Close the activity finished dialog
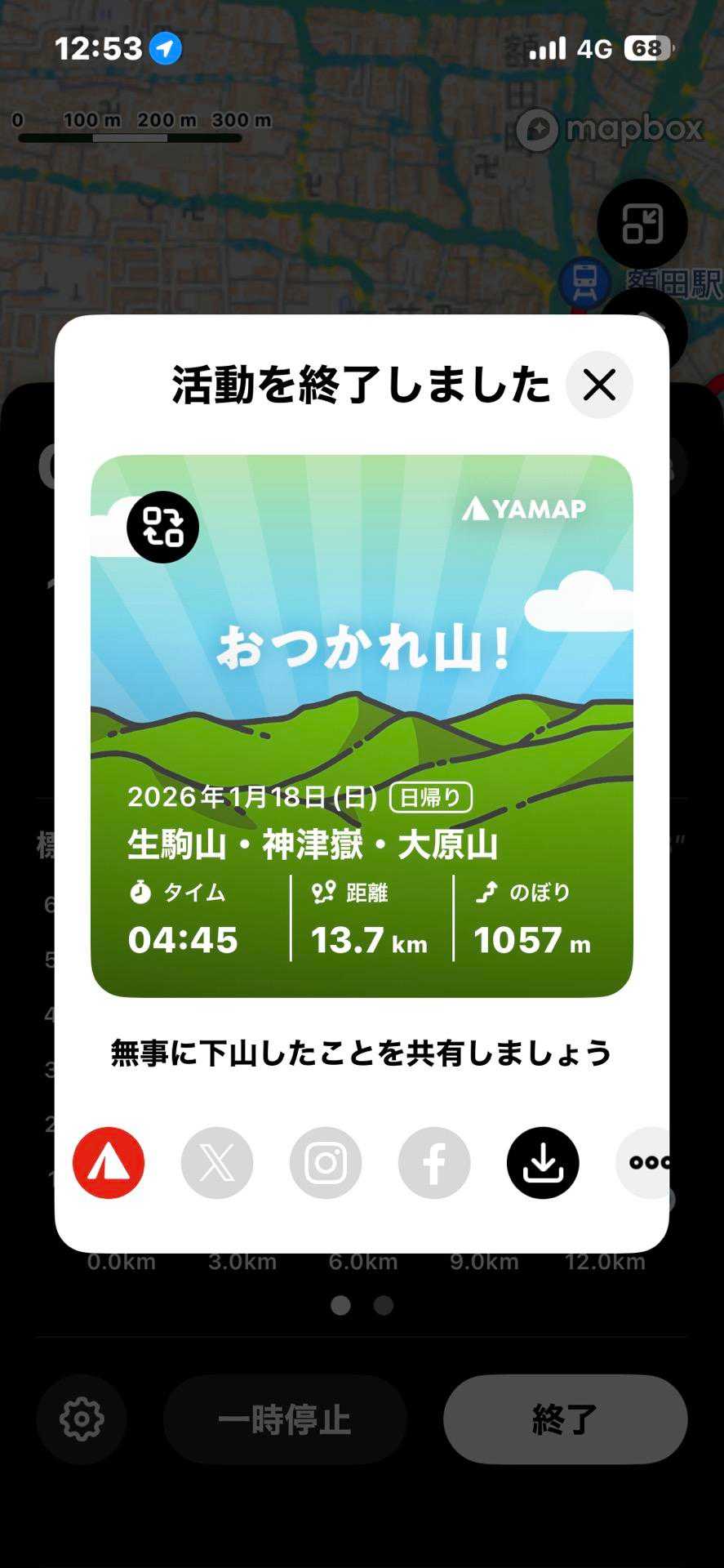Screen dimensions: 724x1568 [599, 385]
